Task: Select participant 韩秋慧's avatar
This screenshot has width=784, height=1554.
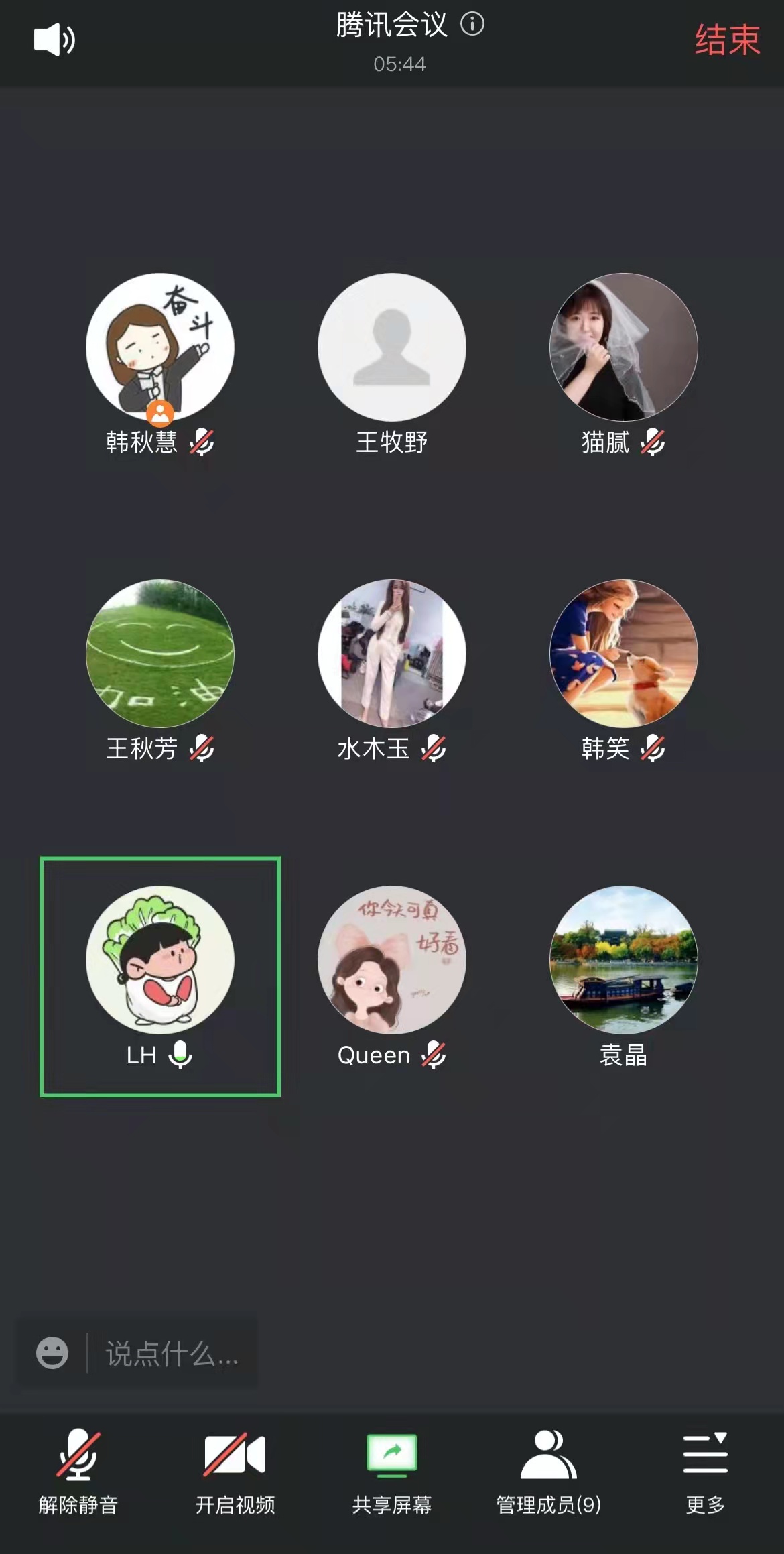Action: point(160,347)
